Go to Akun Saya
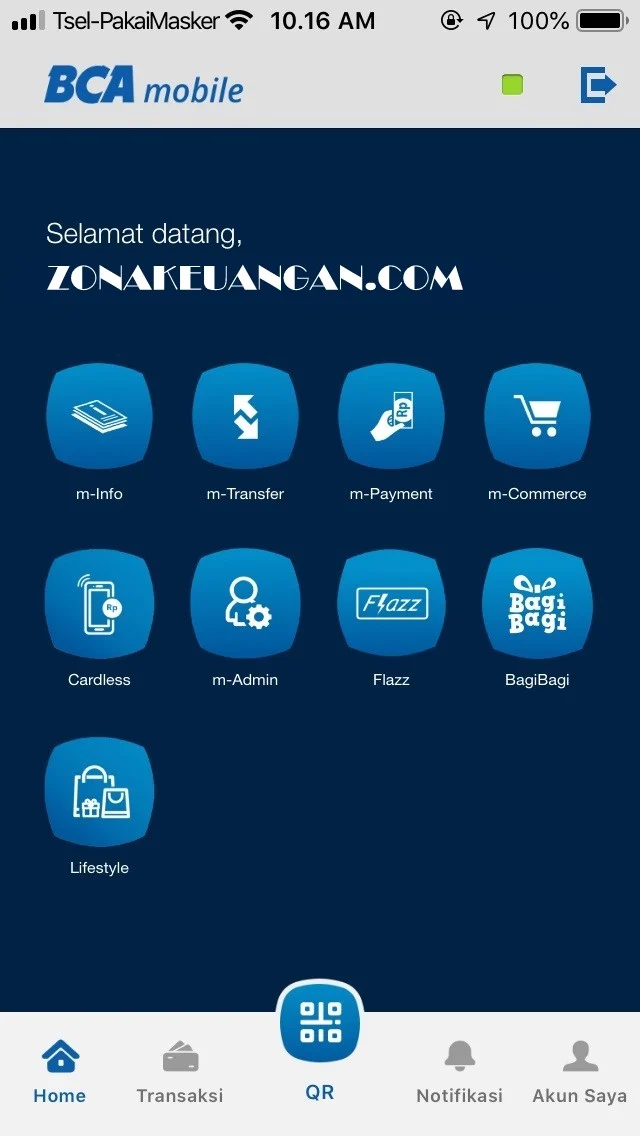640x1136 pixels. [x=579, y=1072]
